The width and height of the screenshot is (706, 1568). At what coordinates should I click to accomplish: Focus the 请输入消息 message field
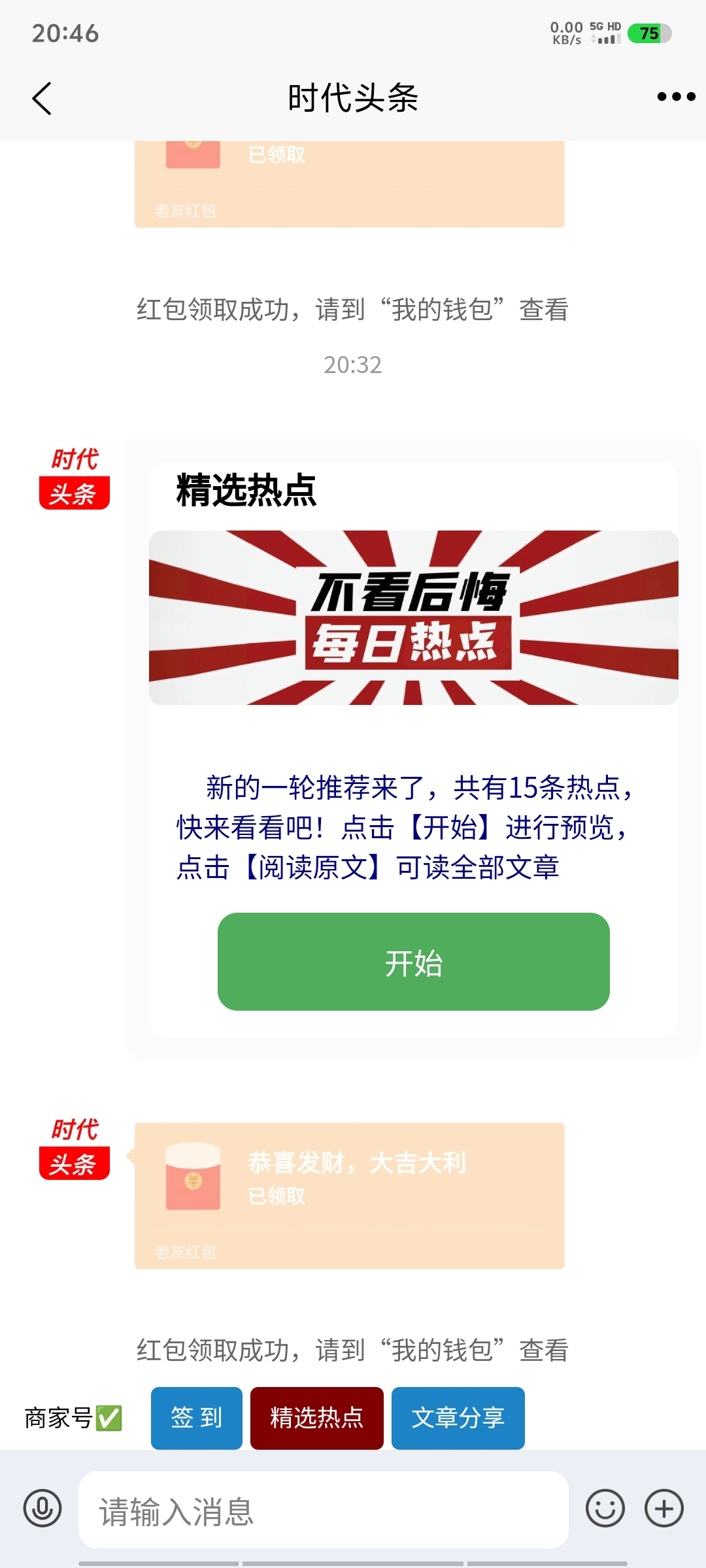click(x=324, y=1510)
